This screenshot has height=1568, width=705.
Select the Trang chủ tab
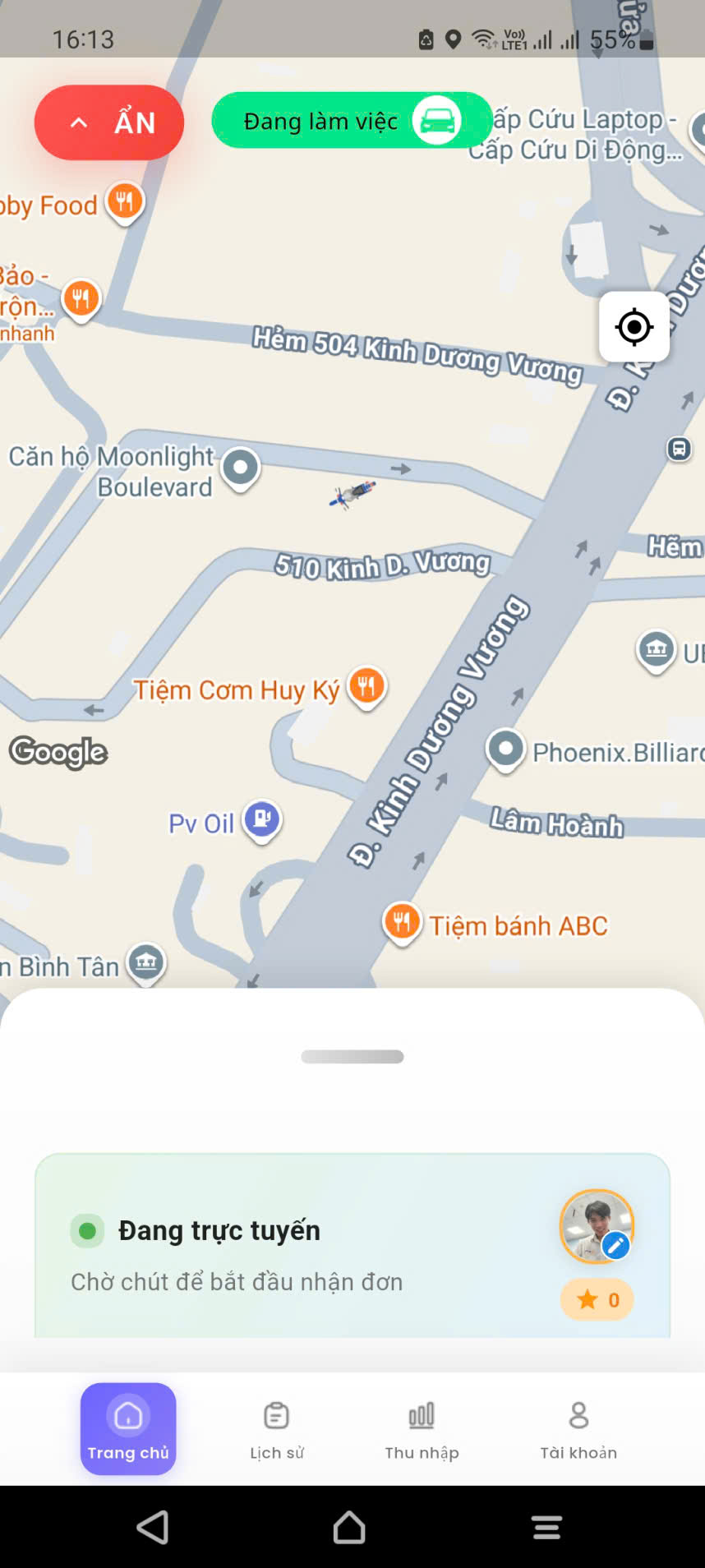click(128, 1430)
